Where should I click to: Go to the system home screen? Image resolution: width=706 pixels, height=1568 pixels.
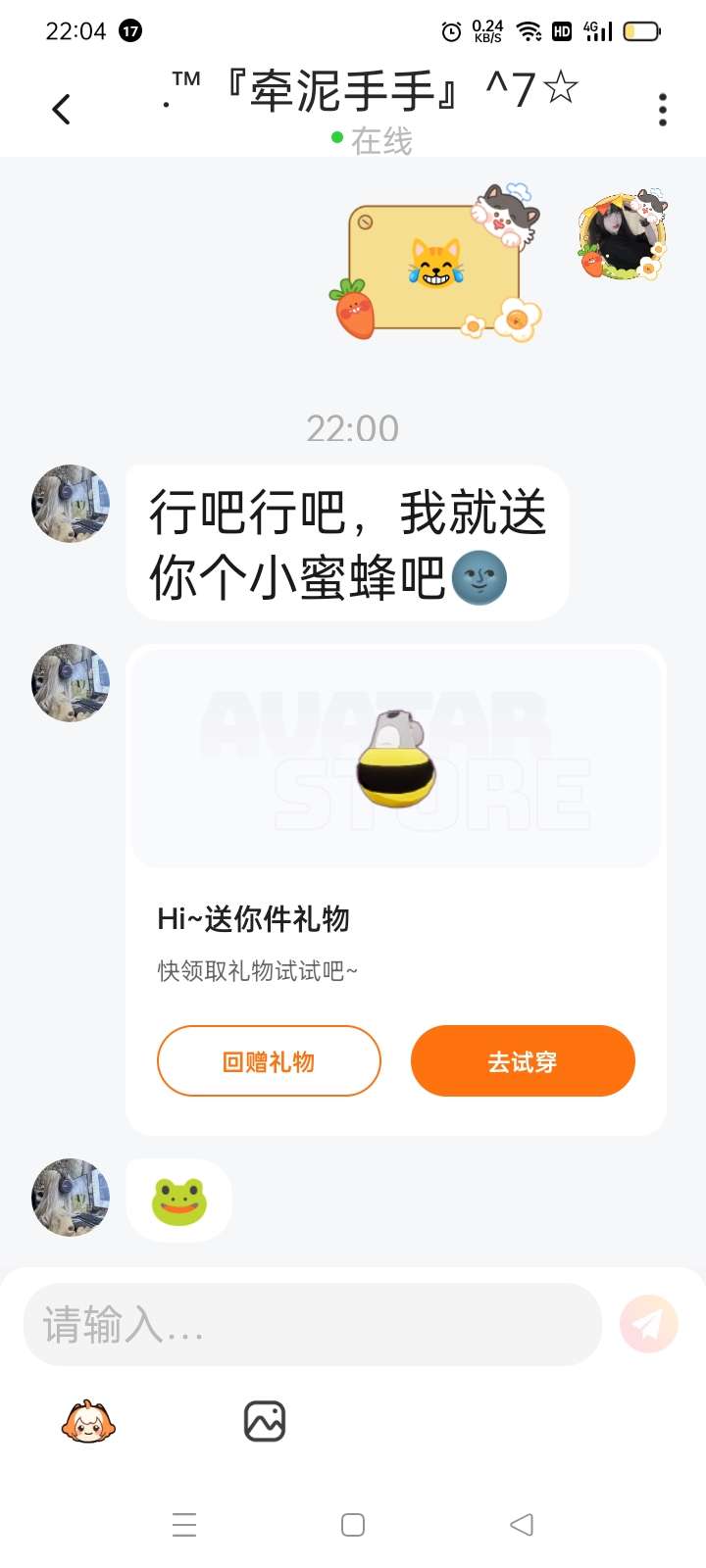[353, 1525]
